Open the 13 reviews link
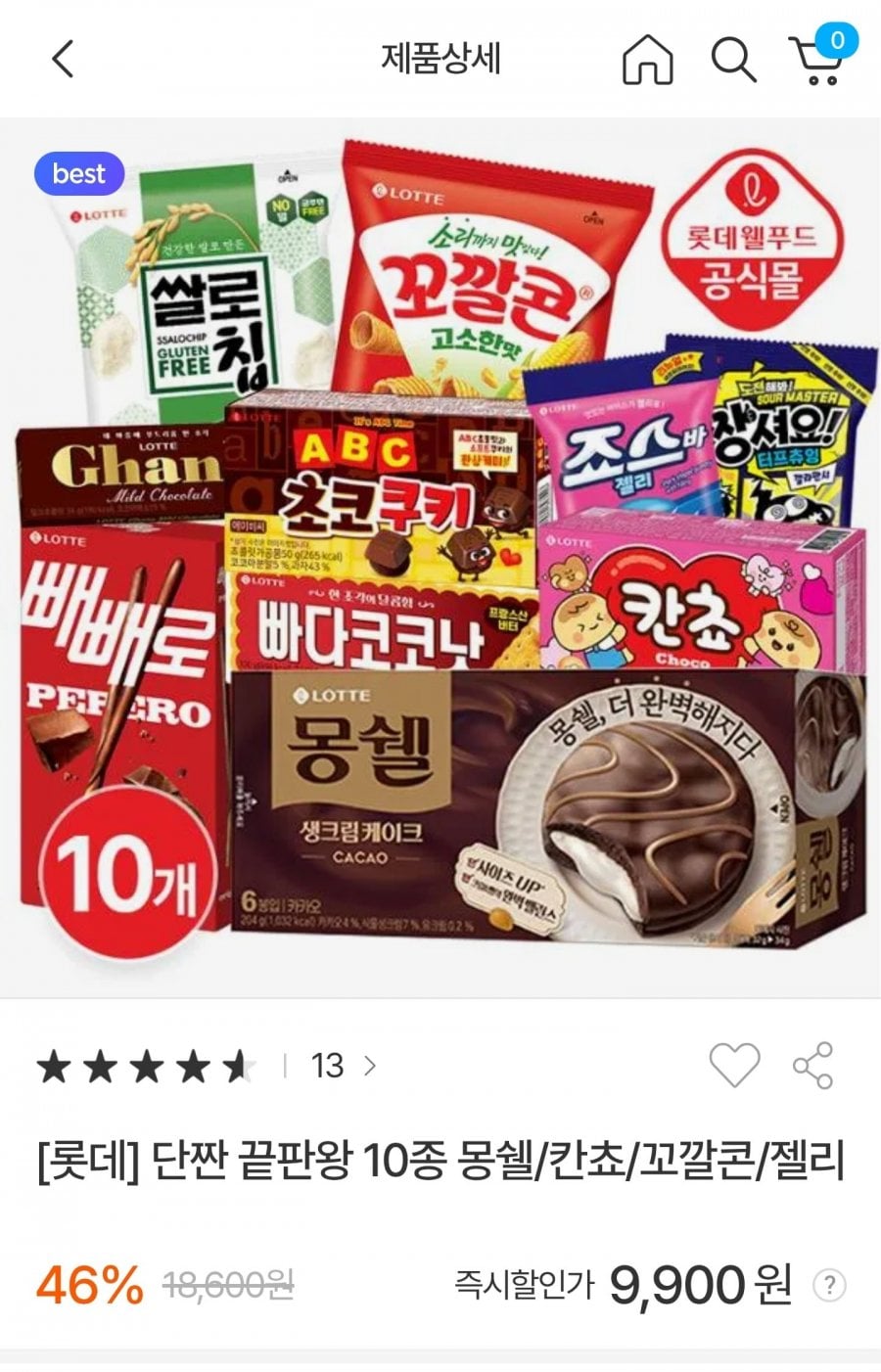The width and height of the screenshot is (881, 1372). click(x=342, y=1066)
